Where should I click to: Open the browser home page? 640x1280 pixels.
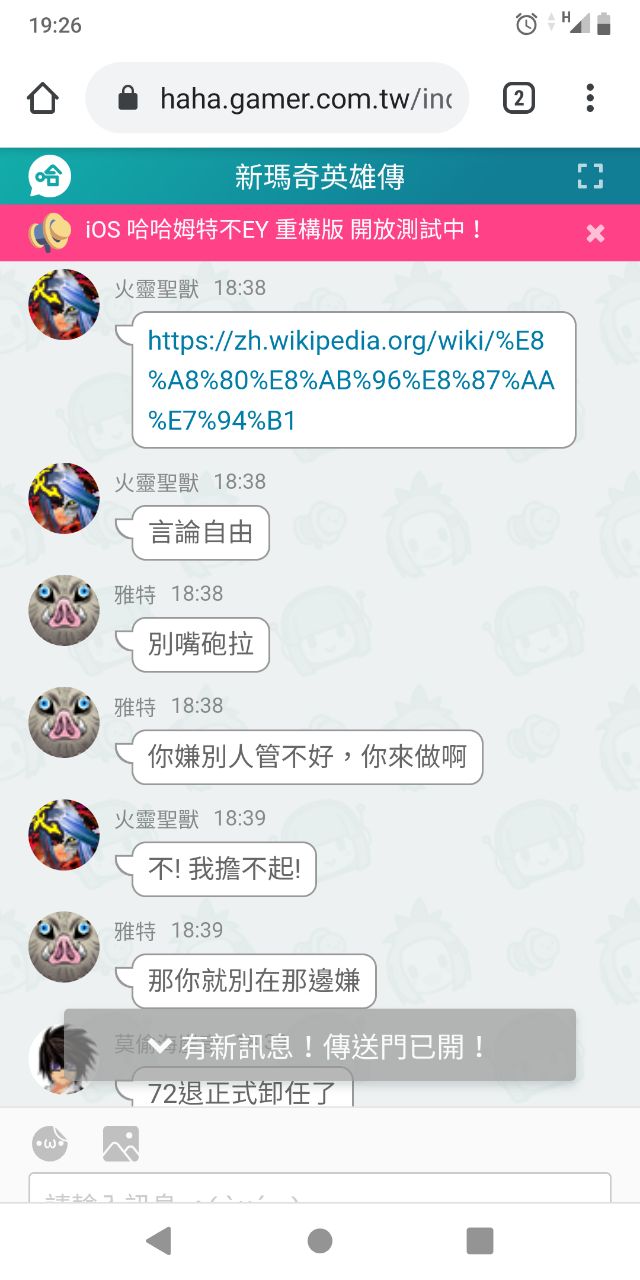pyautogui.click(x=43, y=98)
